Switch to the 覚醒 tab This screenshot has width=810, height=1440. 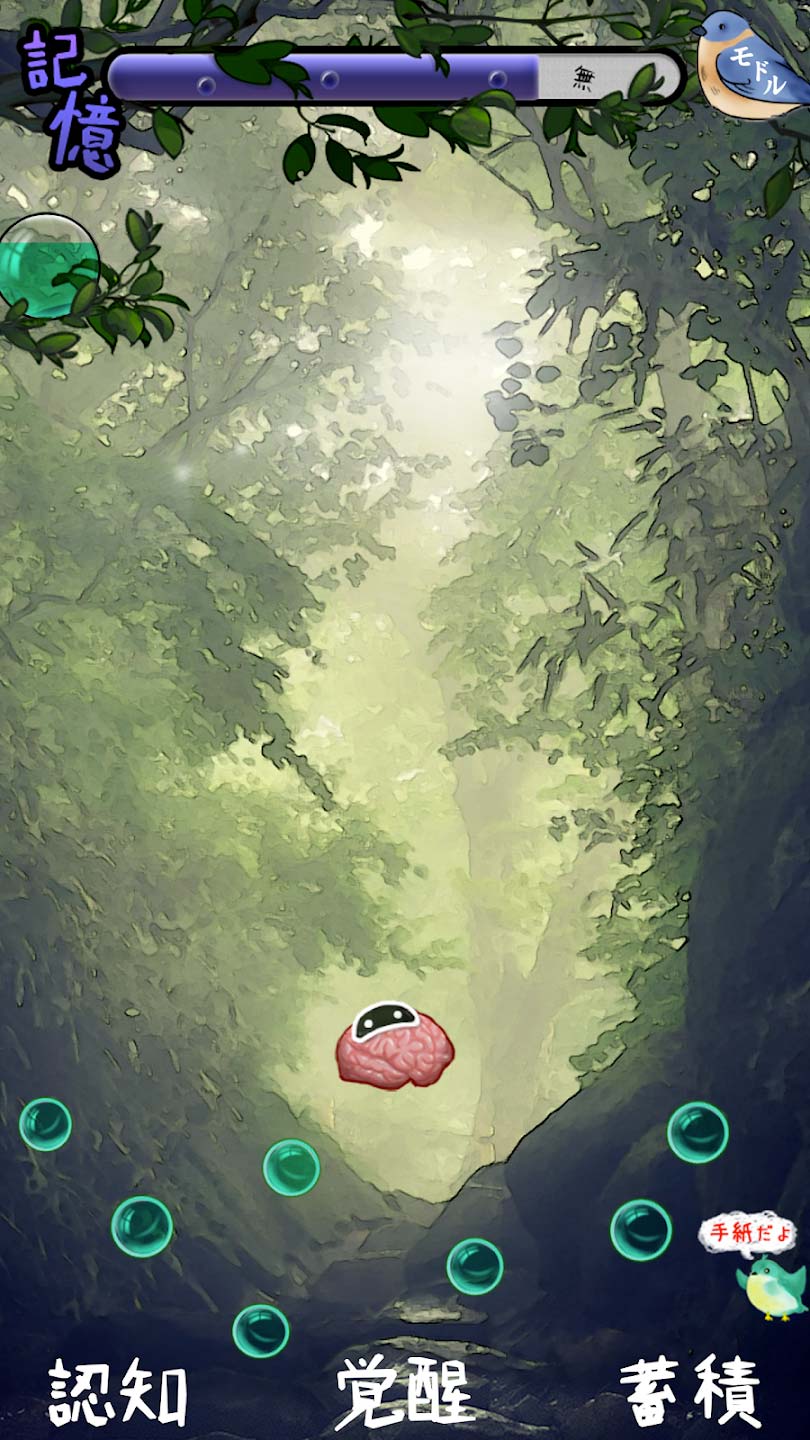(x=404, y=1392)
